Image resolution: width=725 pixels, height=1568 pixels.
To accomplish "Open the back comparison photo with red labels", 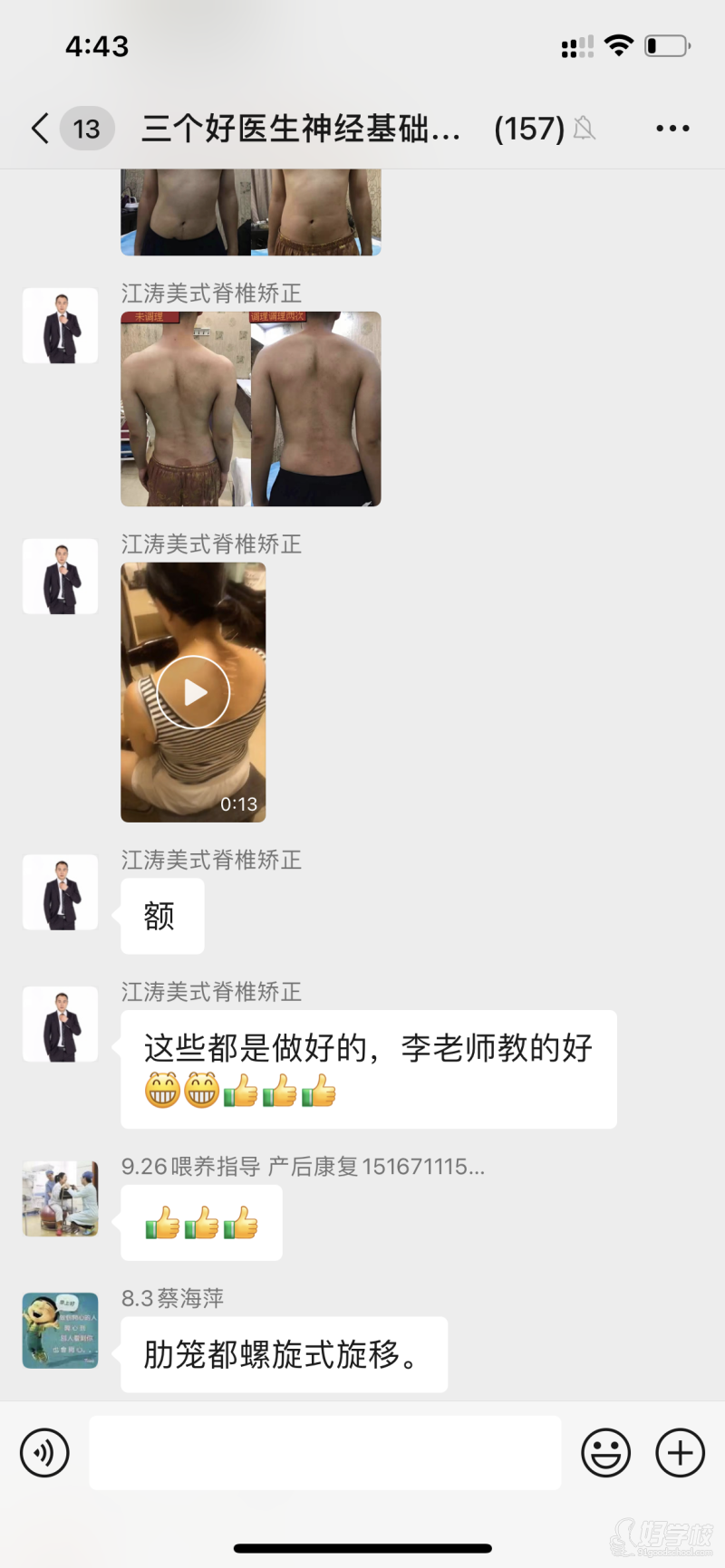I will (251, 409).
